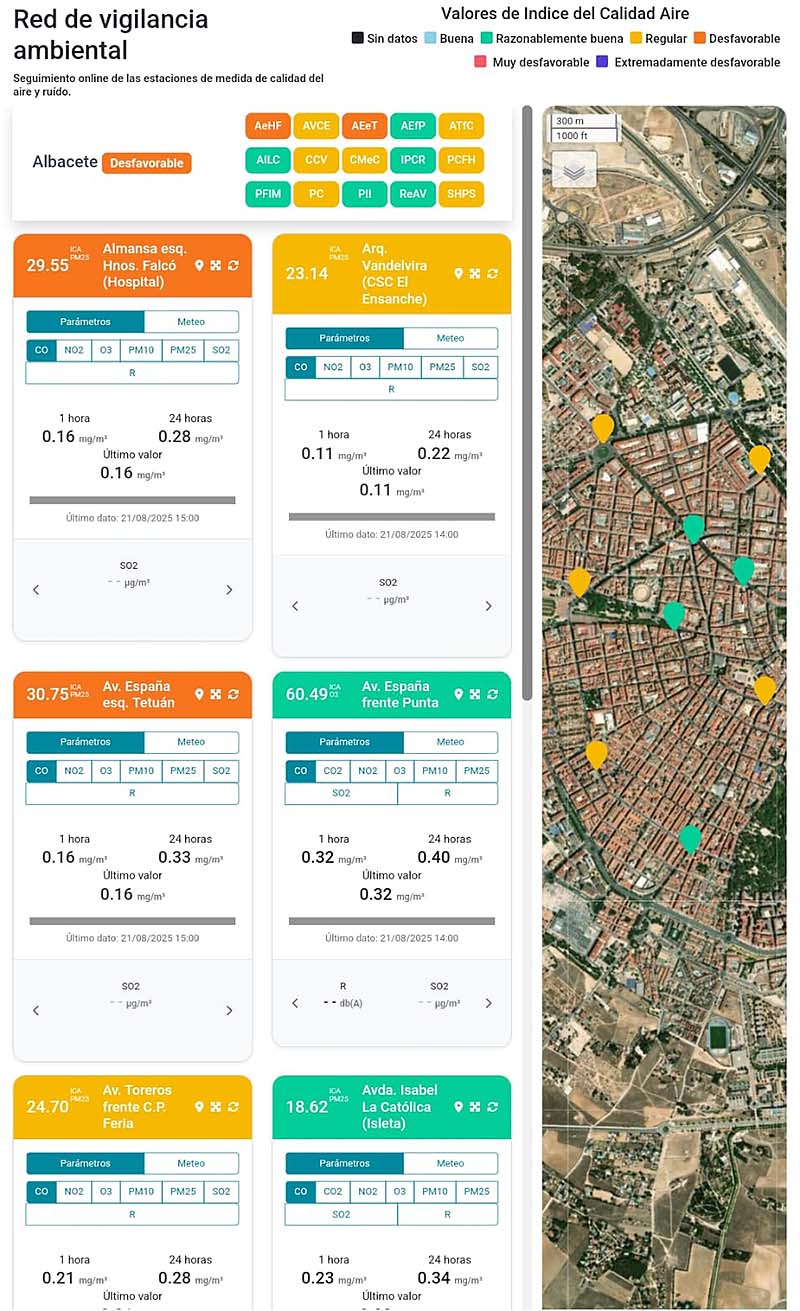Screen dimensions: 800x1311
Task: Expand the Av. España frente Punta card
Action: click(476, 694)
